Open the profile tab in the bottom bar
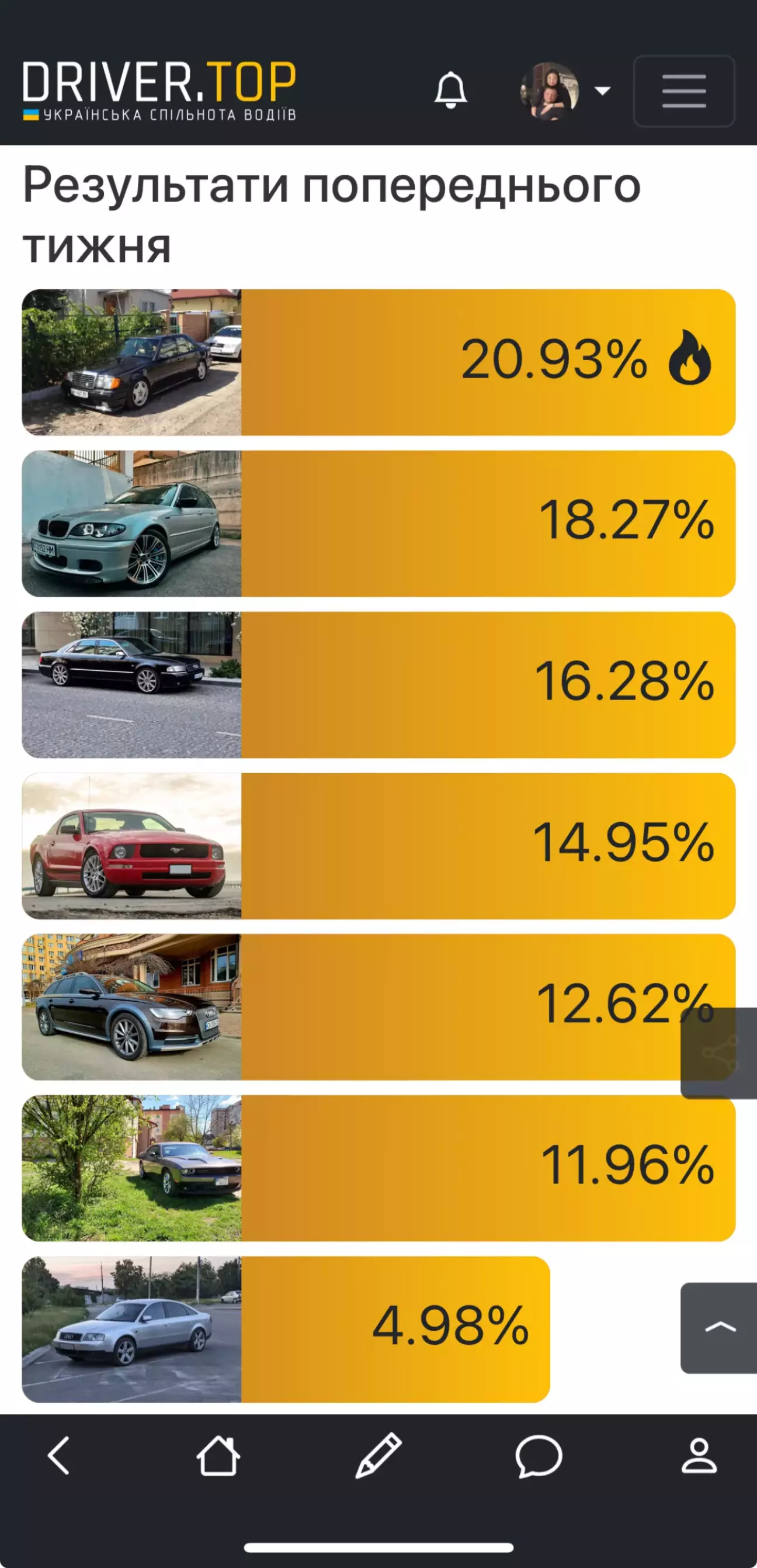This screenshot has height=1568, width=757. (x=699, y=1455)
